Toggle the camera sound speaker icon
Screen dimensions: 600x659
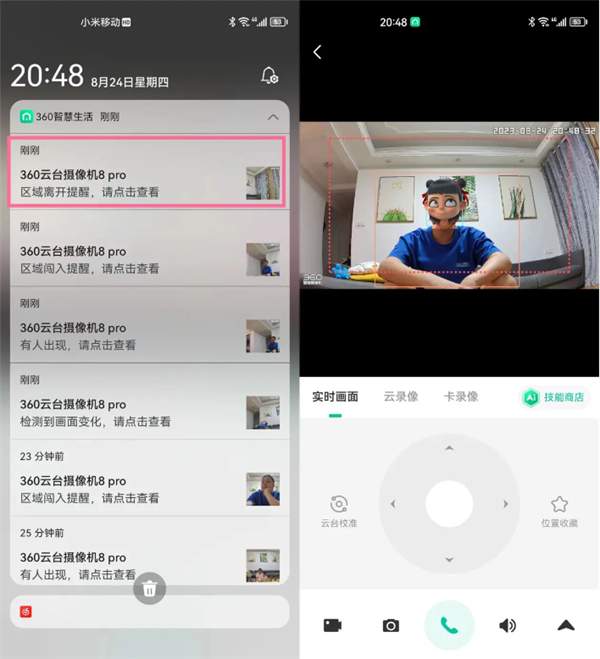508,625
